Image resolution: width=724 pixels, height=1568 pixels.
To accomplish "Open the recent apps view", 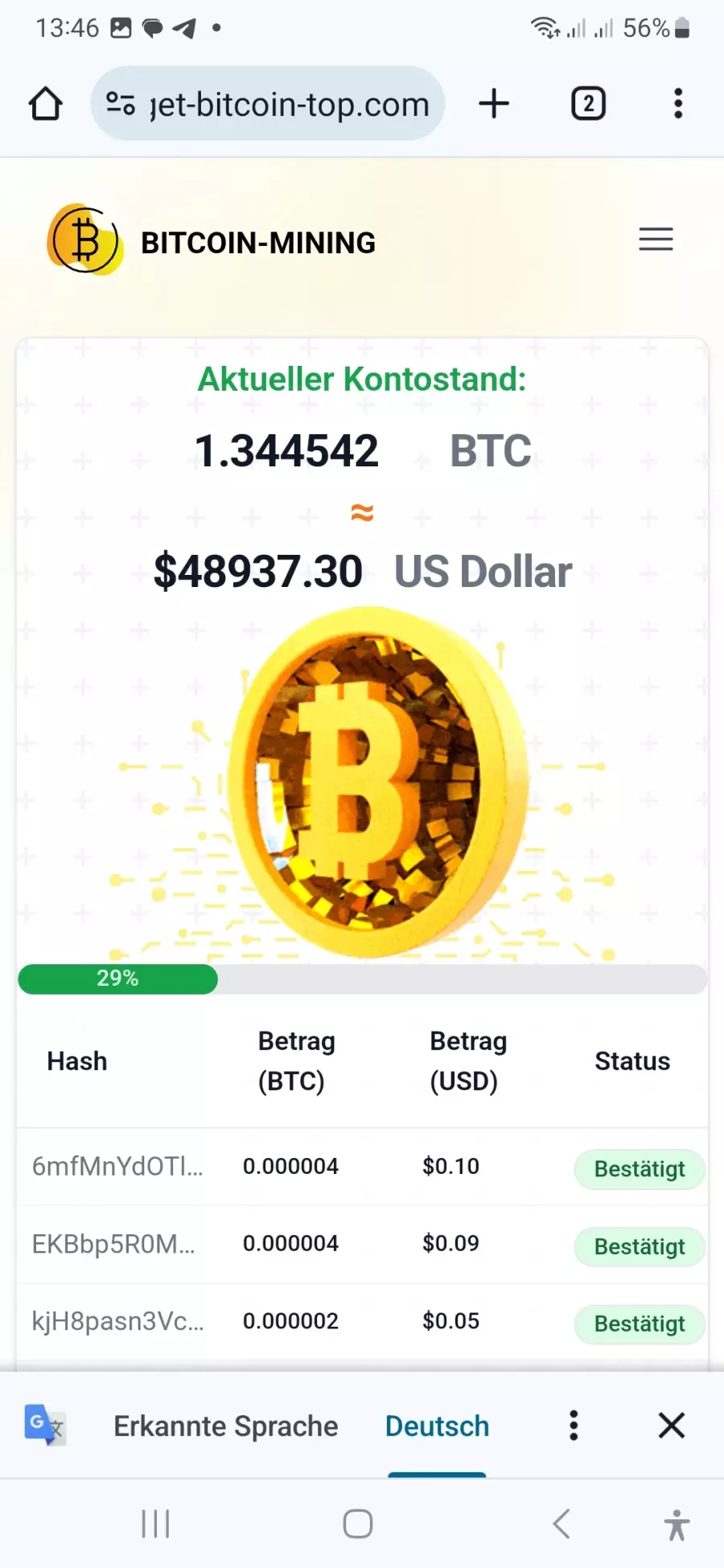I will coord(155,1524).
